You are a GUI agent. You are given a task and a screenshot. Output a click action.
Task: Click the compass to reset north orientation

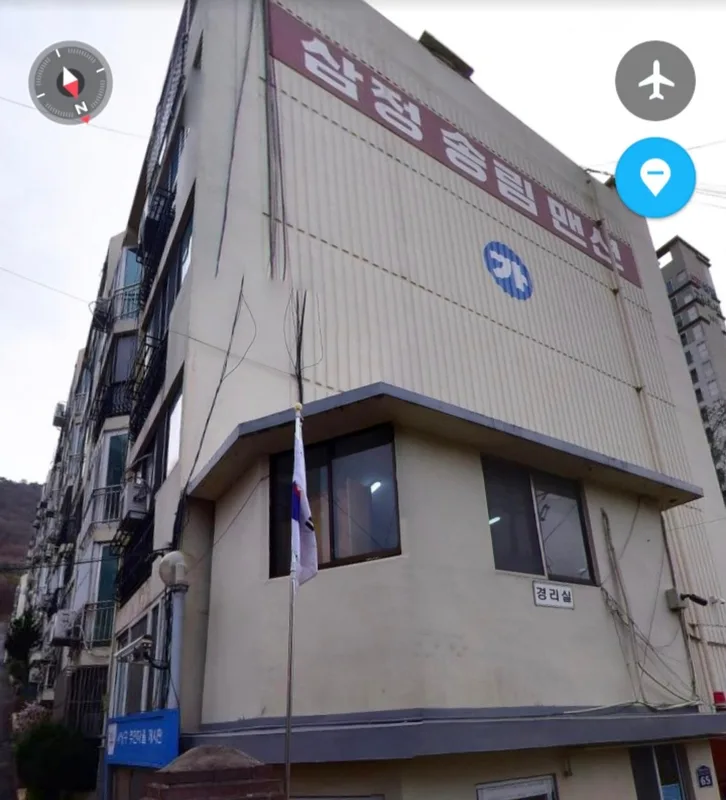(70, 82)
